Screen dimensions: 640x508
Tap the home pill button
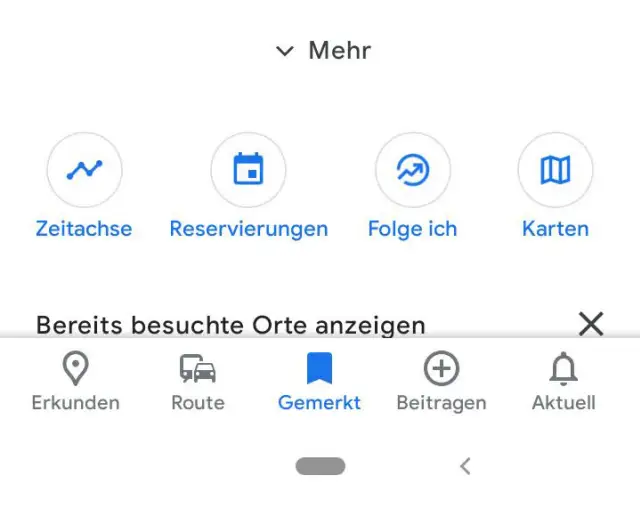320,466
